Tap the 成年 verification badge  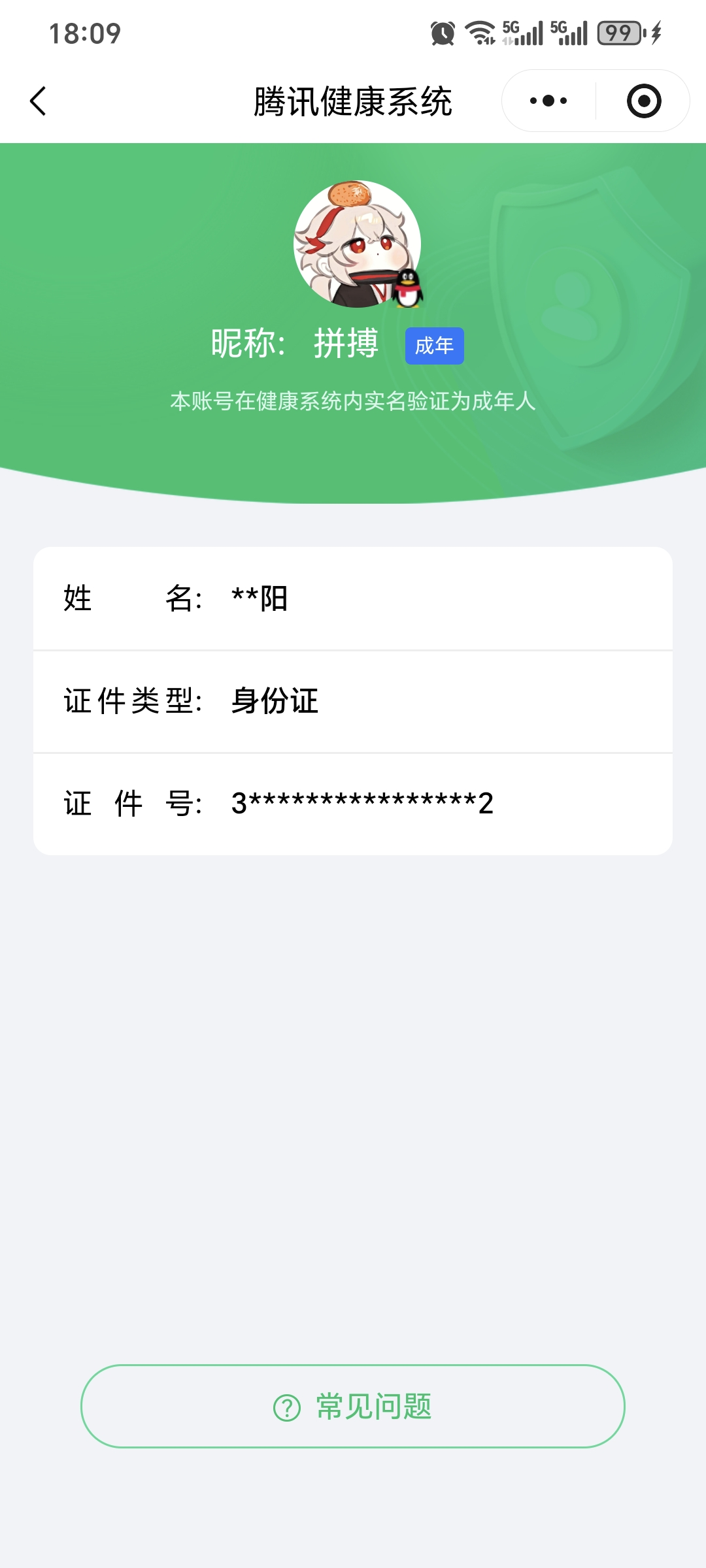(434, 346)
